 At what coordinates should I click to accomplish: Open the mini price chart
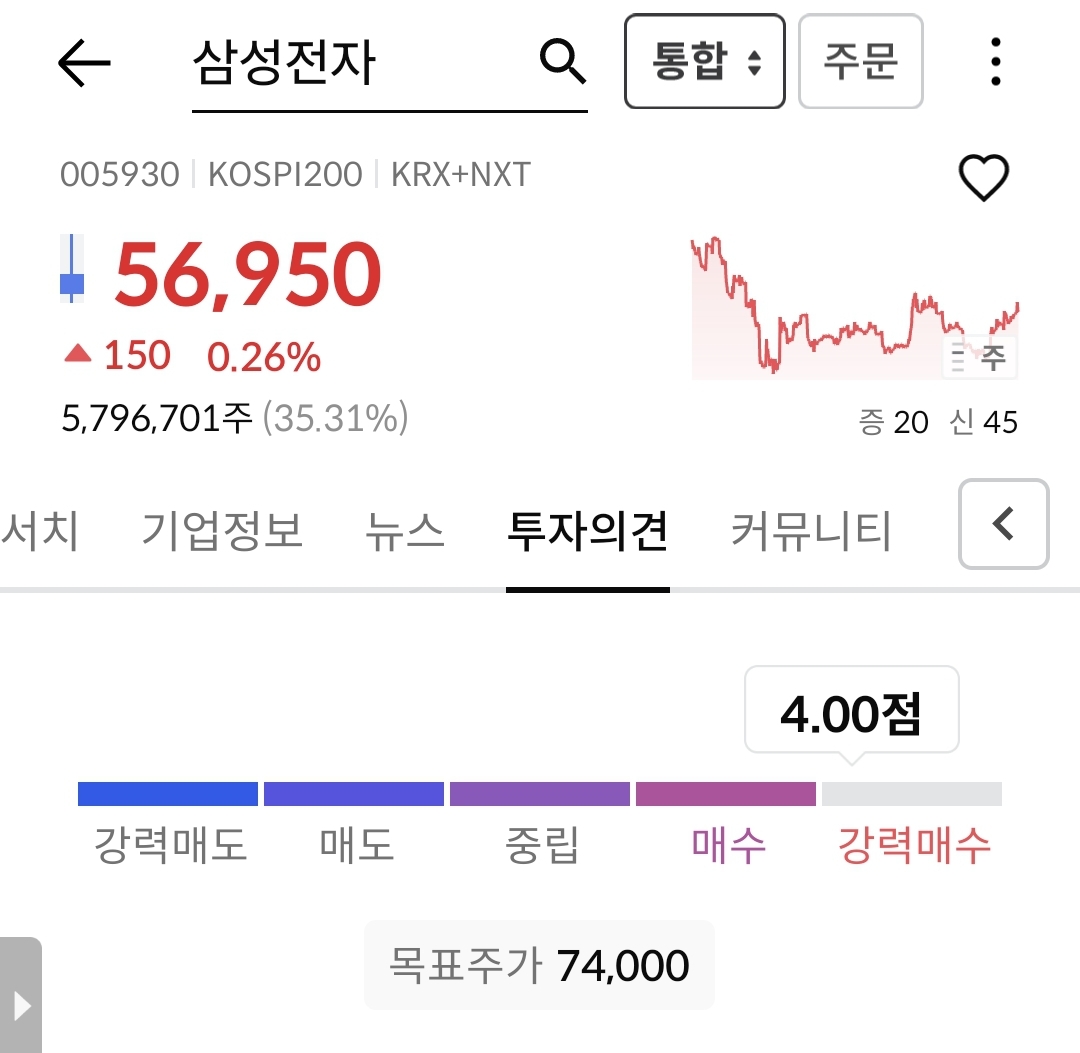point(854,308)
